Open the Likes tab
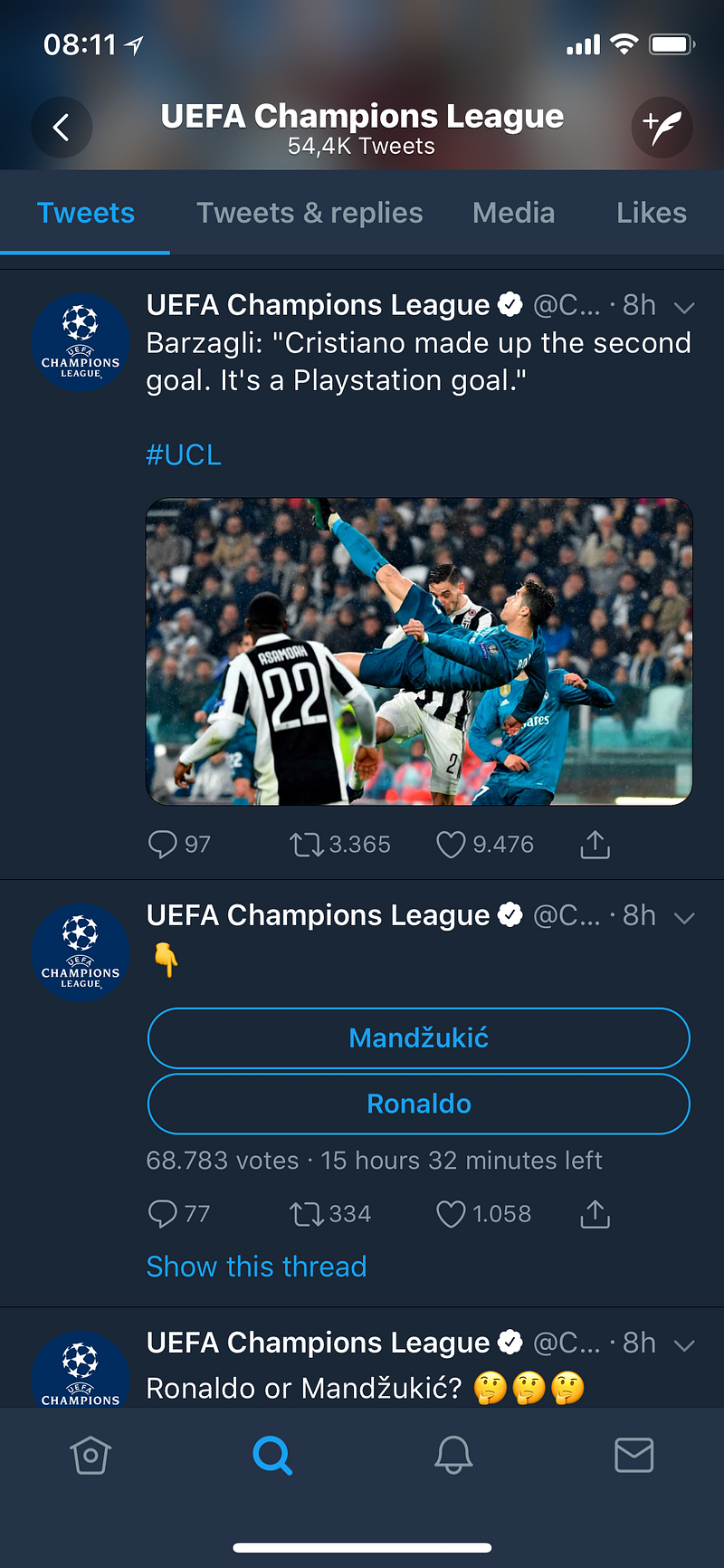The image size is (724, 1568). tap(651, 213)
